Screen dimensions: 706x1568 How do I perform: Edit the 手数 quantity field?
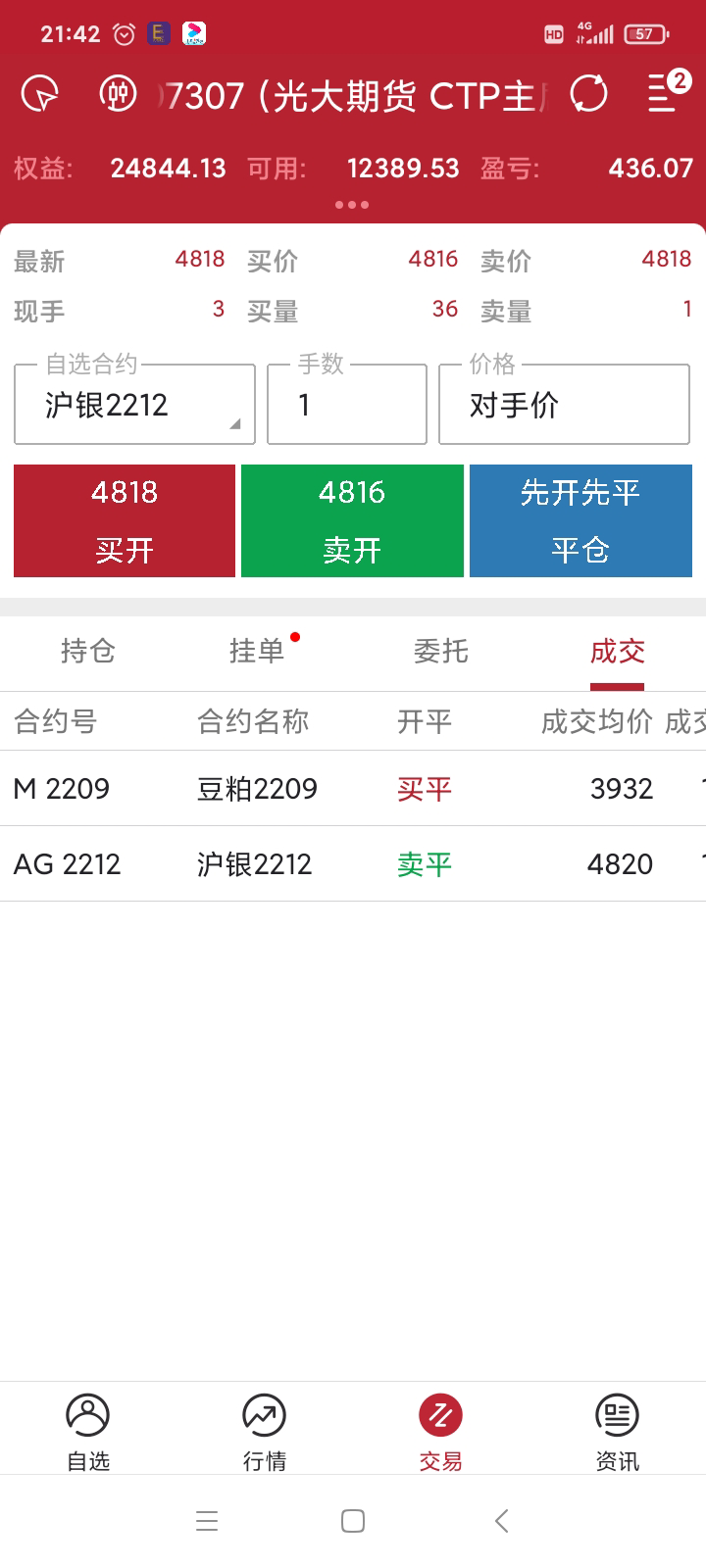coord(347,405)
